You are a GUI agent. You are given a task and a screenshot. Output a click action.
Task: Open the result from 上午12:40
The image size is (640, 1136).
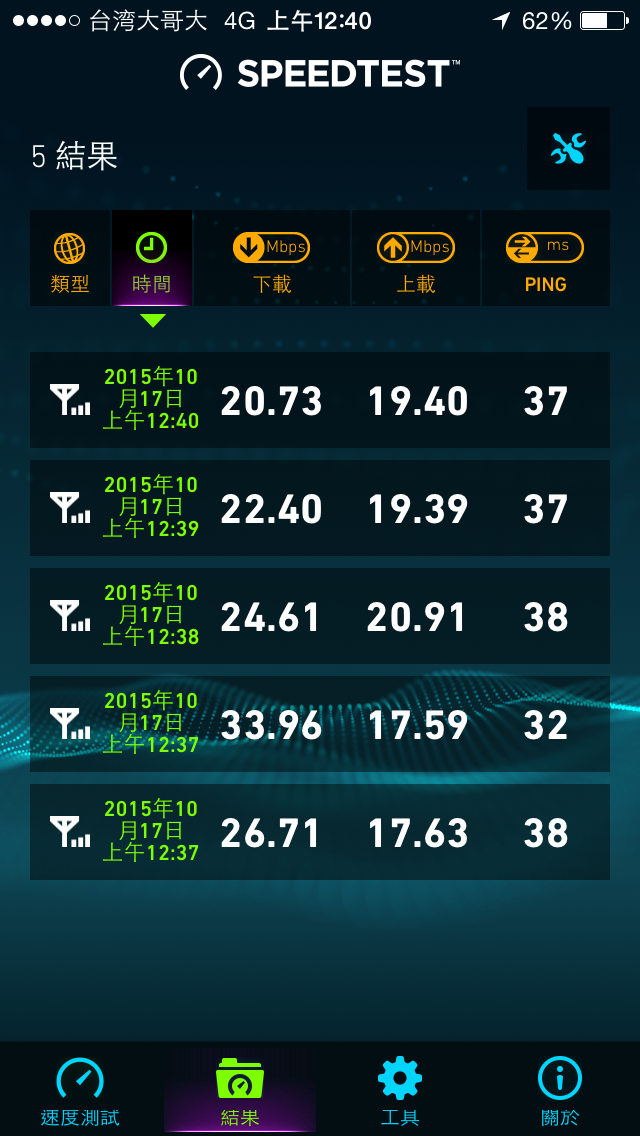click(320, 400)
